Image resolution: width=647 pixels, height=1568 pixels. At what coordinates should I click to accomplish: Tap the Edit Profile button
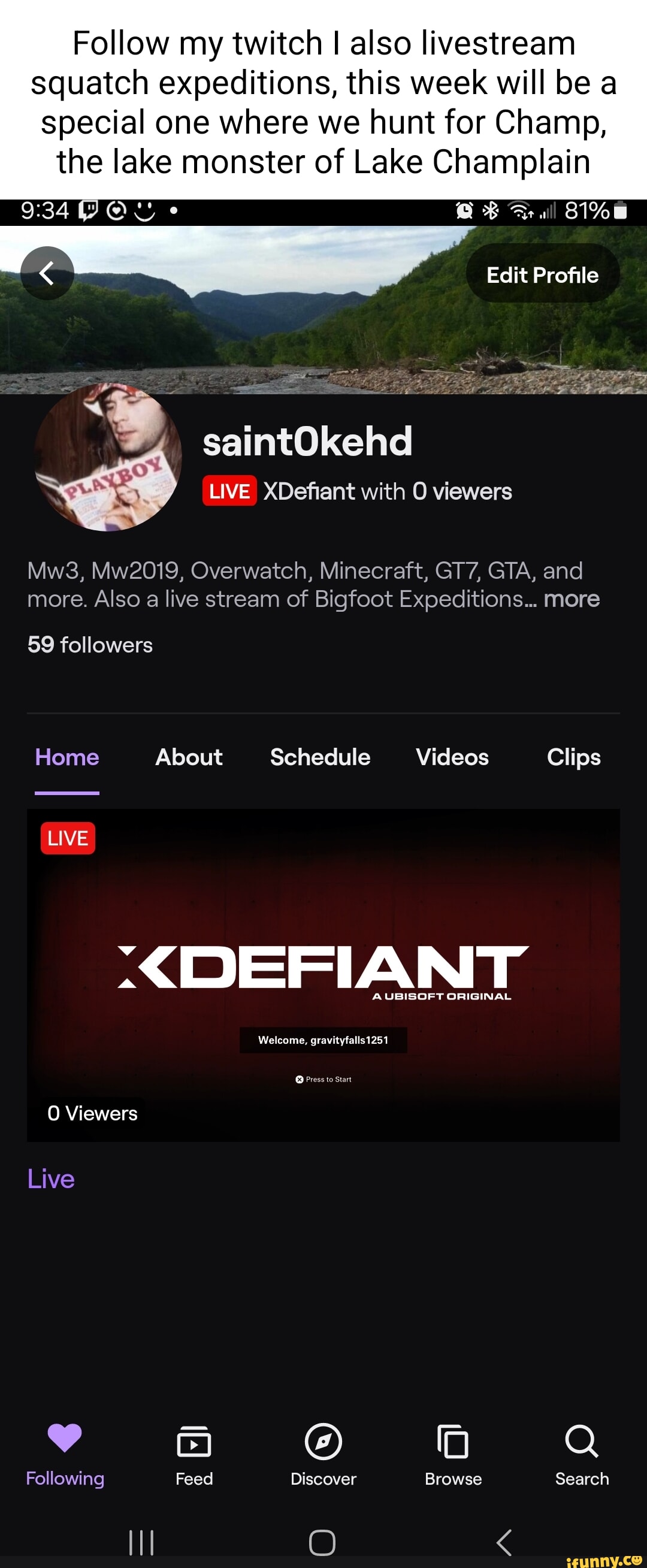click(x=542, y=274)
